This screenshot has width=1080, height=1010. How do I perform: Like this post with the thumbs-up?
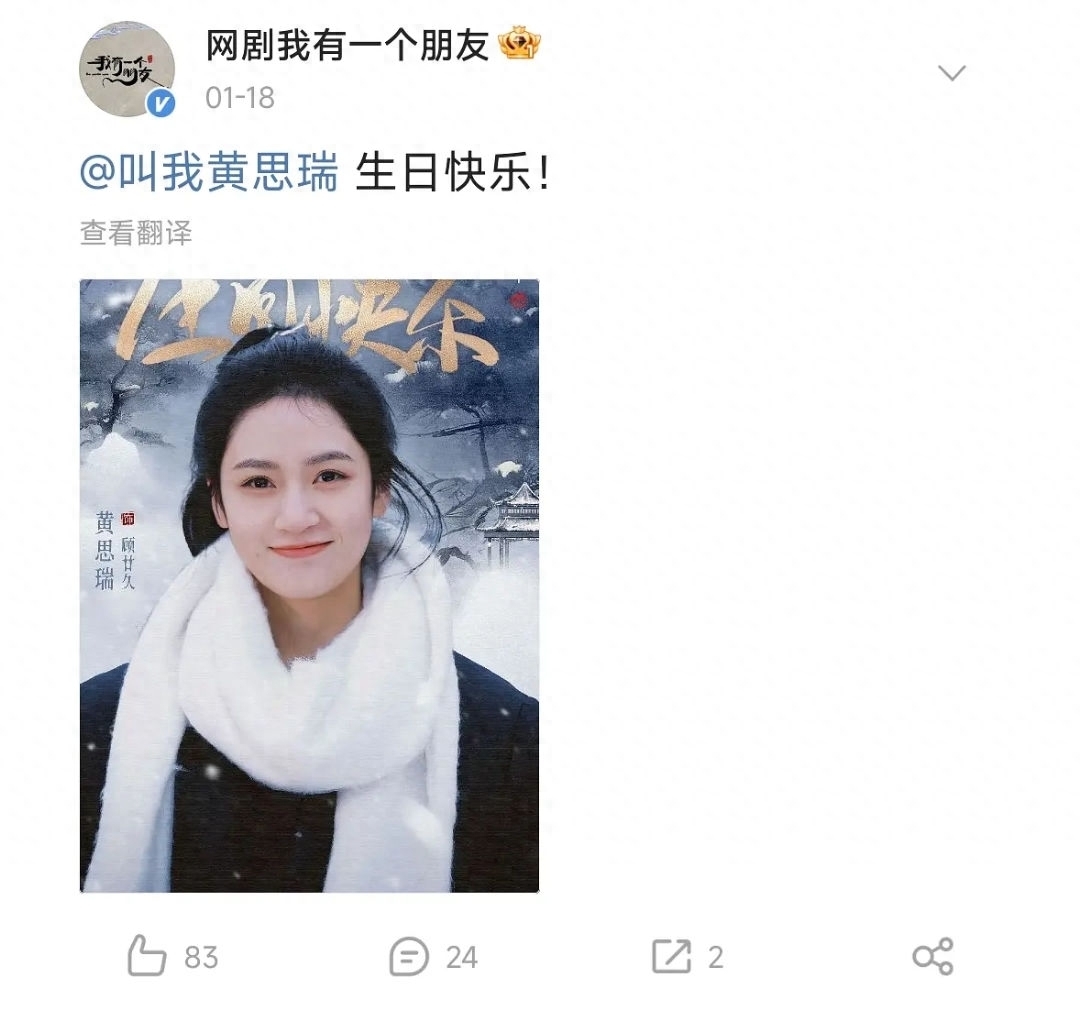point(147,957)
